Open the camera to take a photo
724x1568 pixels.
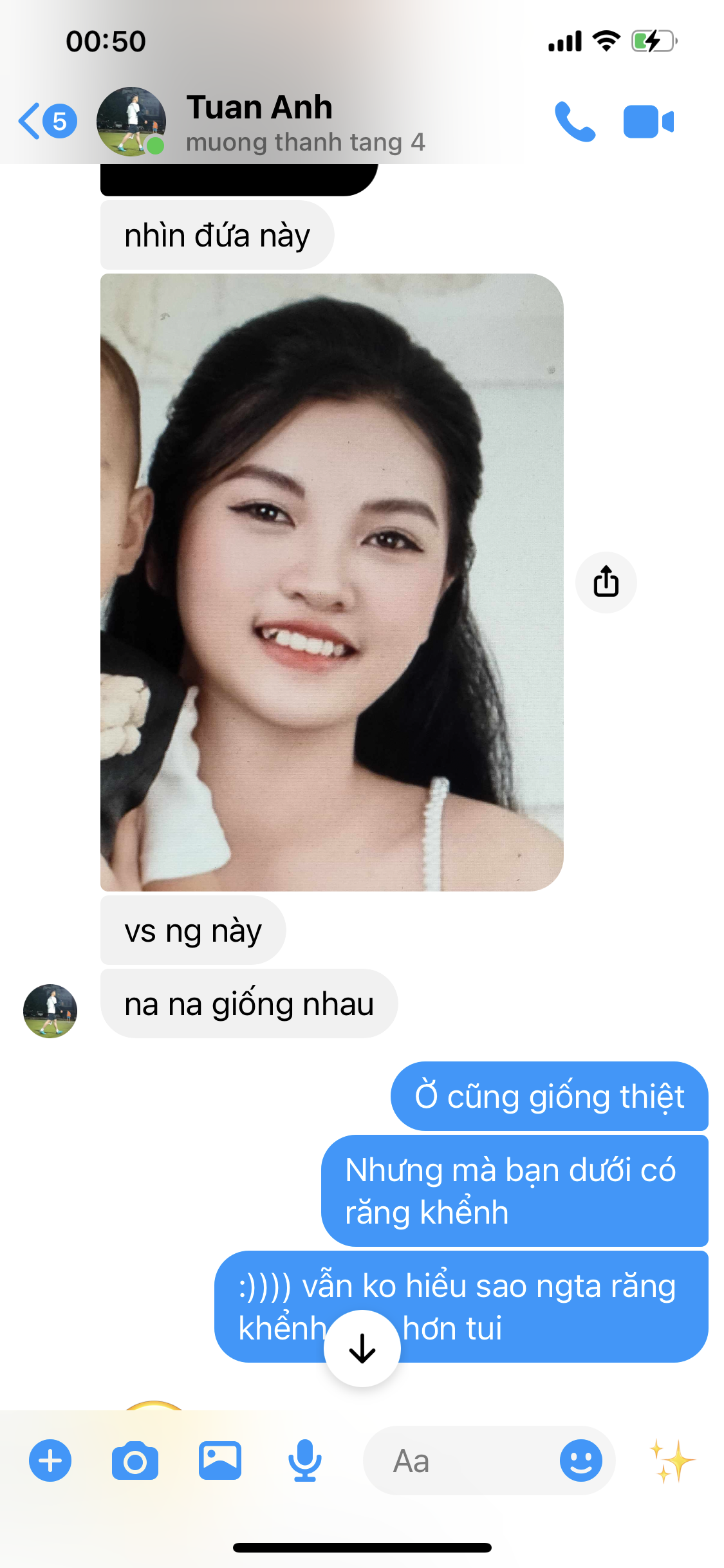[135, 1461]
